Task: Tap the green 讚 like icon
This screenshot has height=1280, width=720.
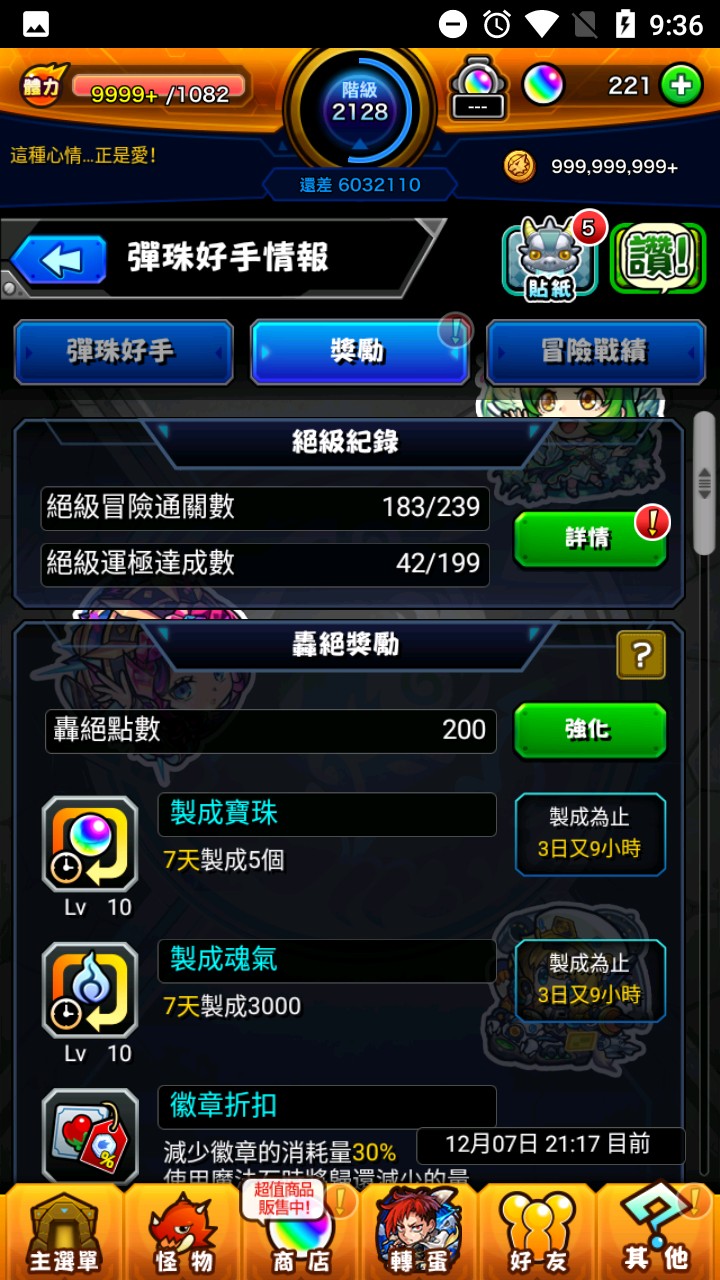Action: [x=655, y=256]
